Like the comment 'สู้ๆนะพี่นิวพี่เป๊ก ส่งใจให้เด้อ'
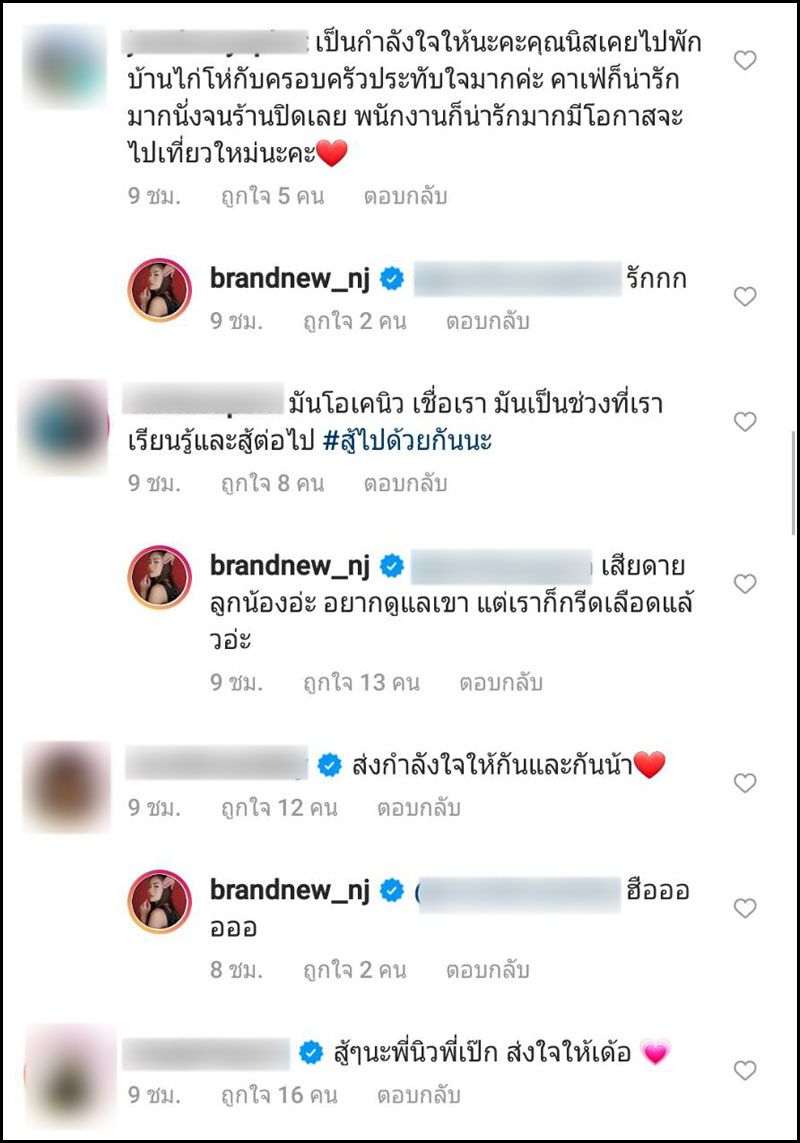This screenshot has height=1143, width=800. [745, 1071]
